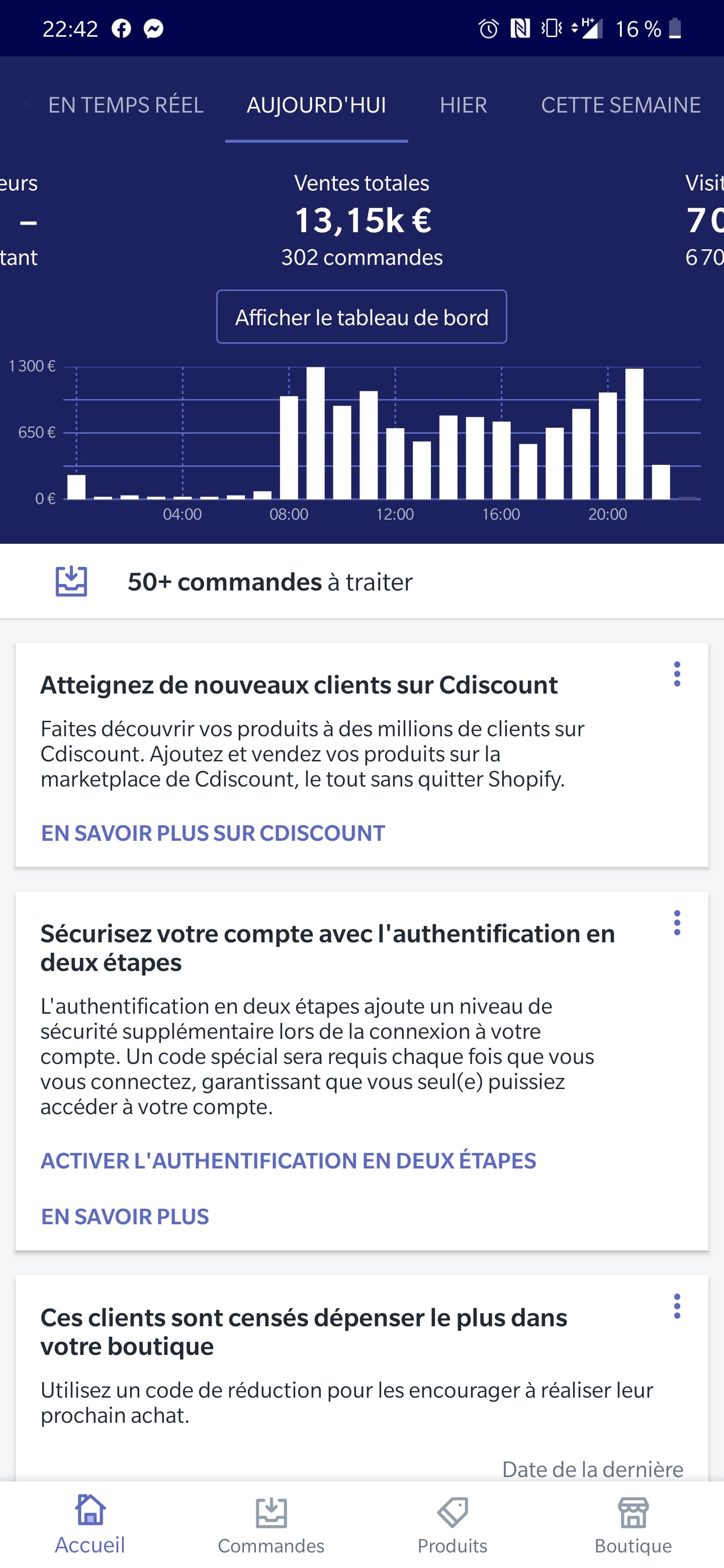The height and width of the screenshot is (1568, 724).
Task: Select the AUJOURD'HUI tab
Action: tap(316, 105)
